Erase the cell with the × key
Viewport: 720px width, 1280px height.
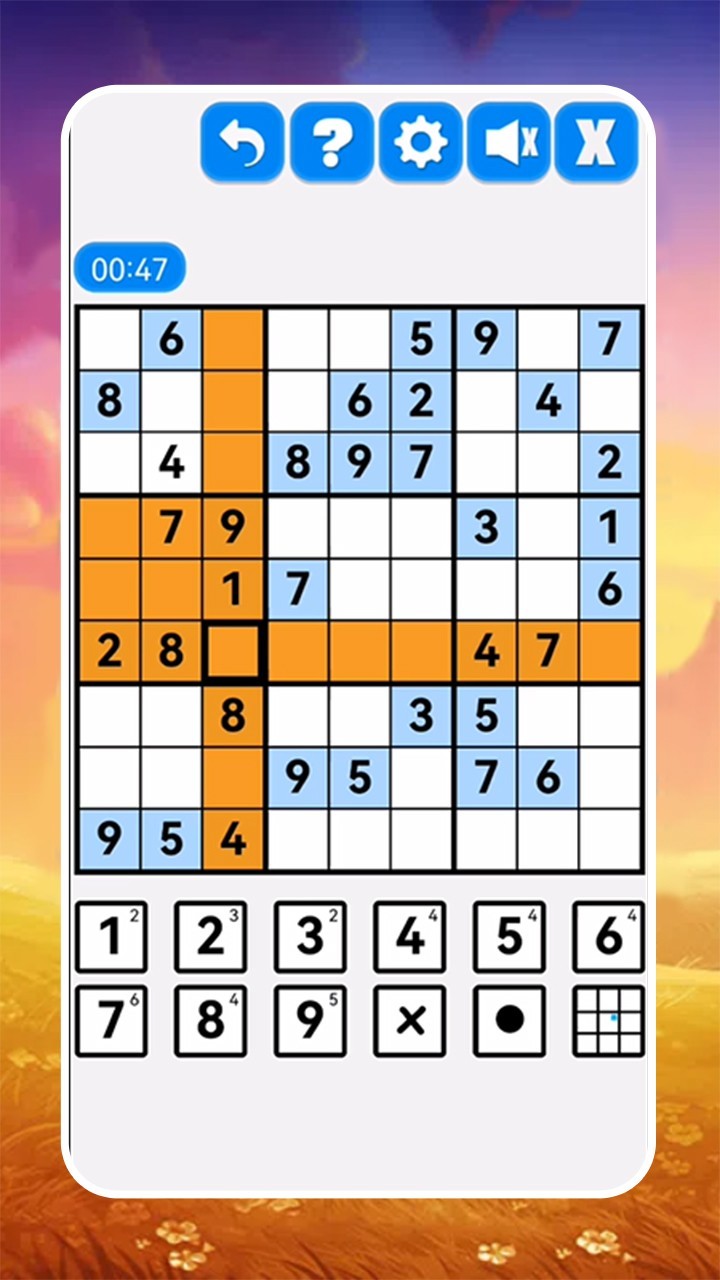pos(410,1021)
